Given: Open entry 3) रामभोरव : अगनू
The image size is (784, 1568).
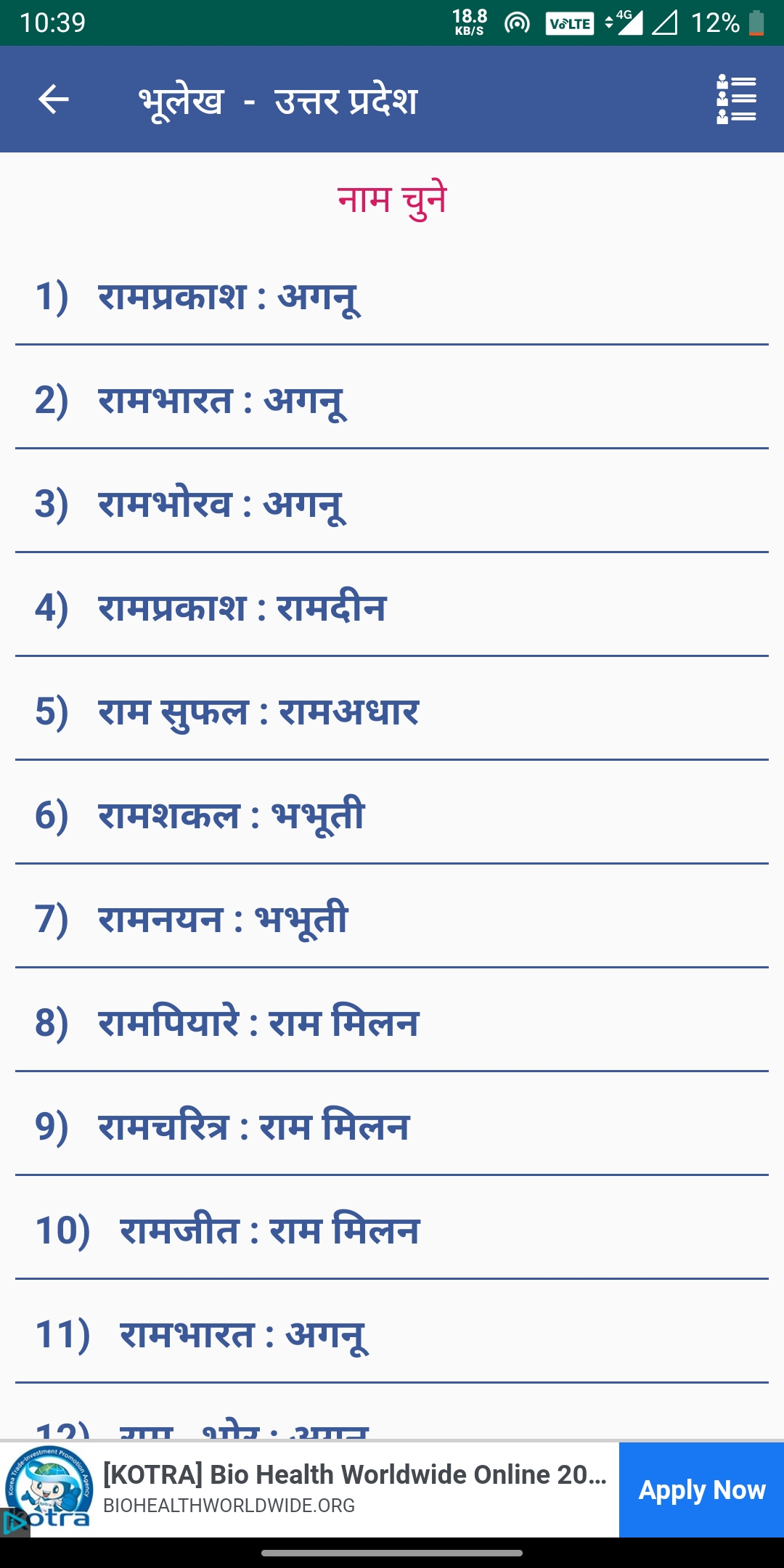Looking at the screenshot, I should [392, 503].
